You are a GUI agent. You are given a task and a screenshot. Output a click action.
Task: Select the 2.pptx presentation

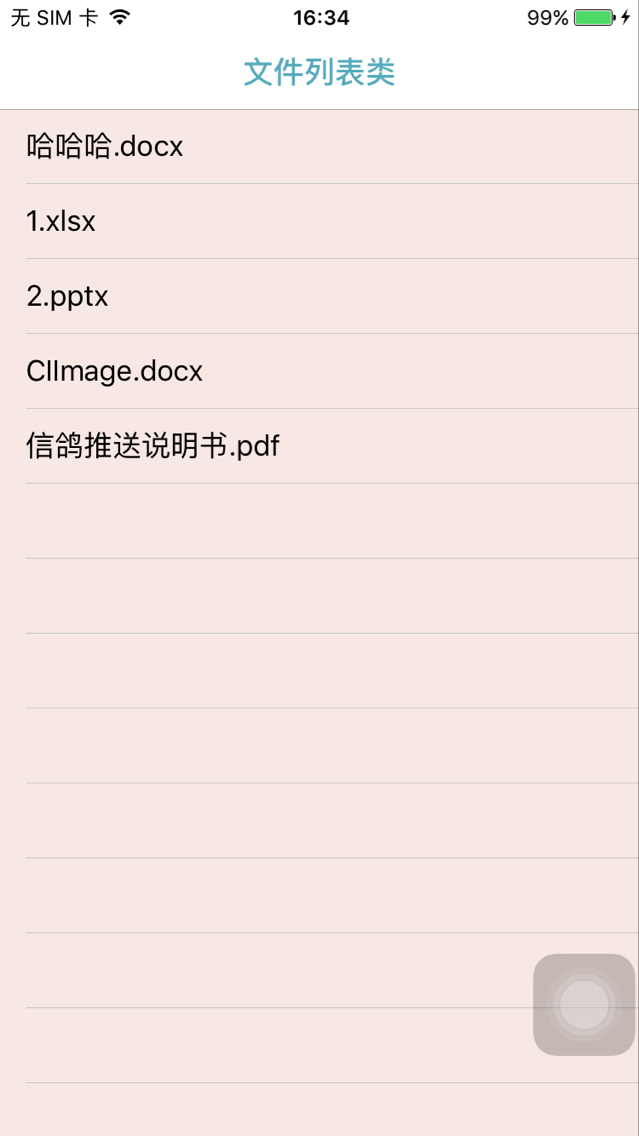(67, 296)
